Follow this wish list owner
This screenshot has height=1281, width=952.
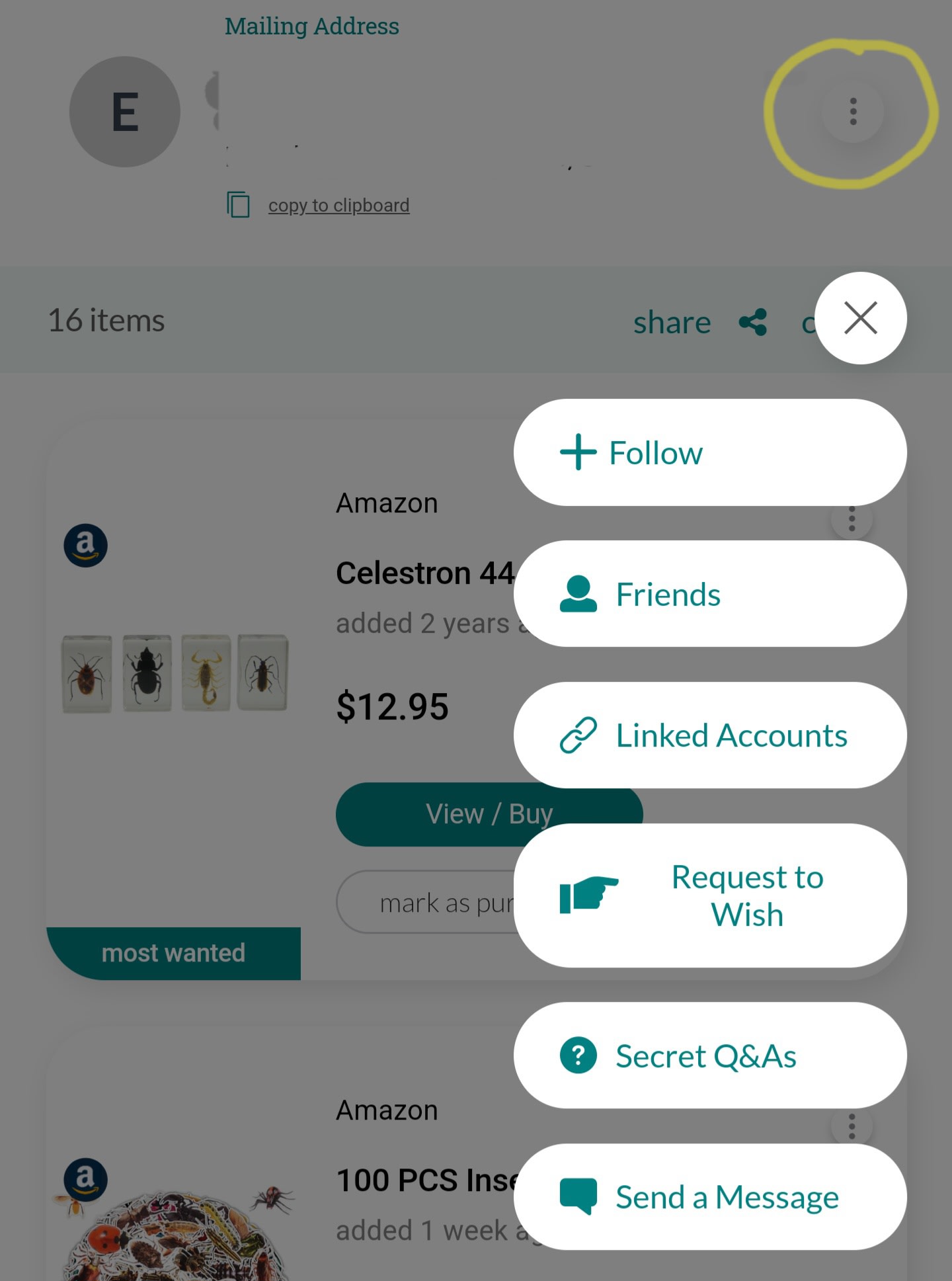click(709, 453)
